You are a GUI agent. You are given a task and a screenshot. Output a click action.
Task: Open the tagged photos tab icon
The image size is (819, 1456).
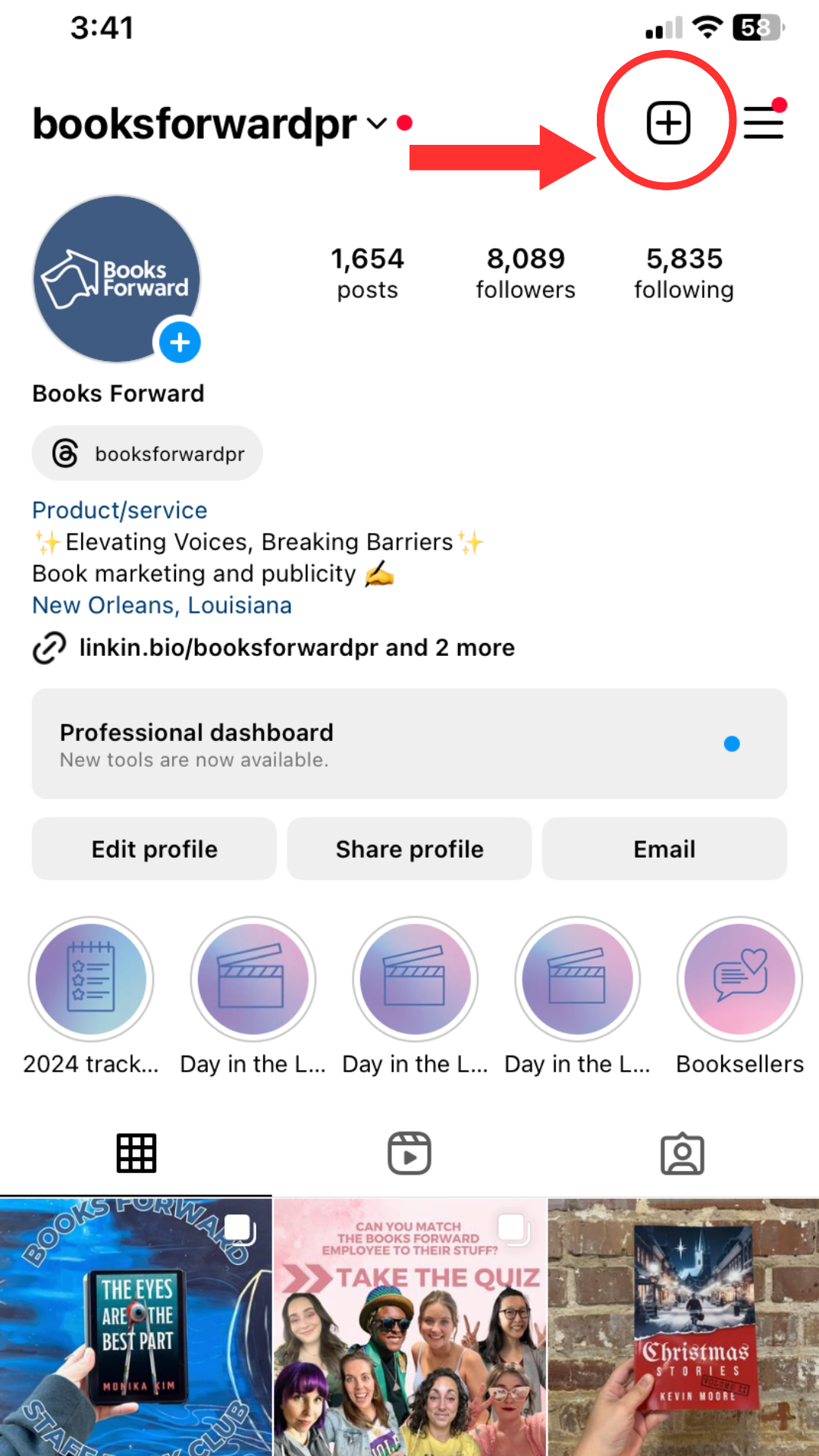coord(682,1153)
